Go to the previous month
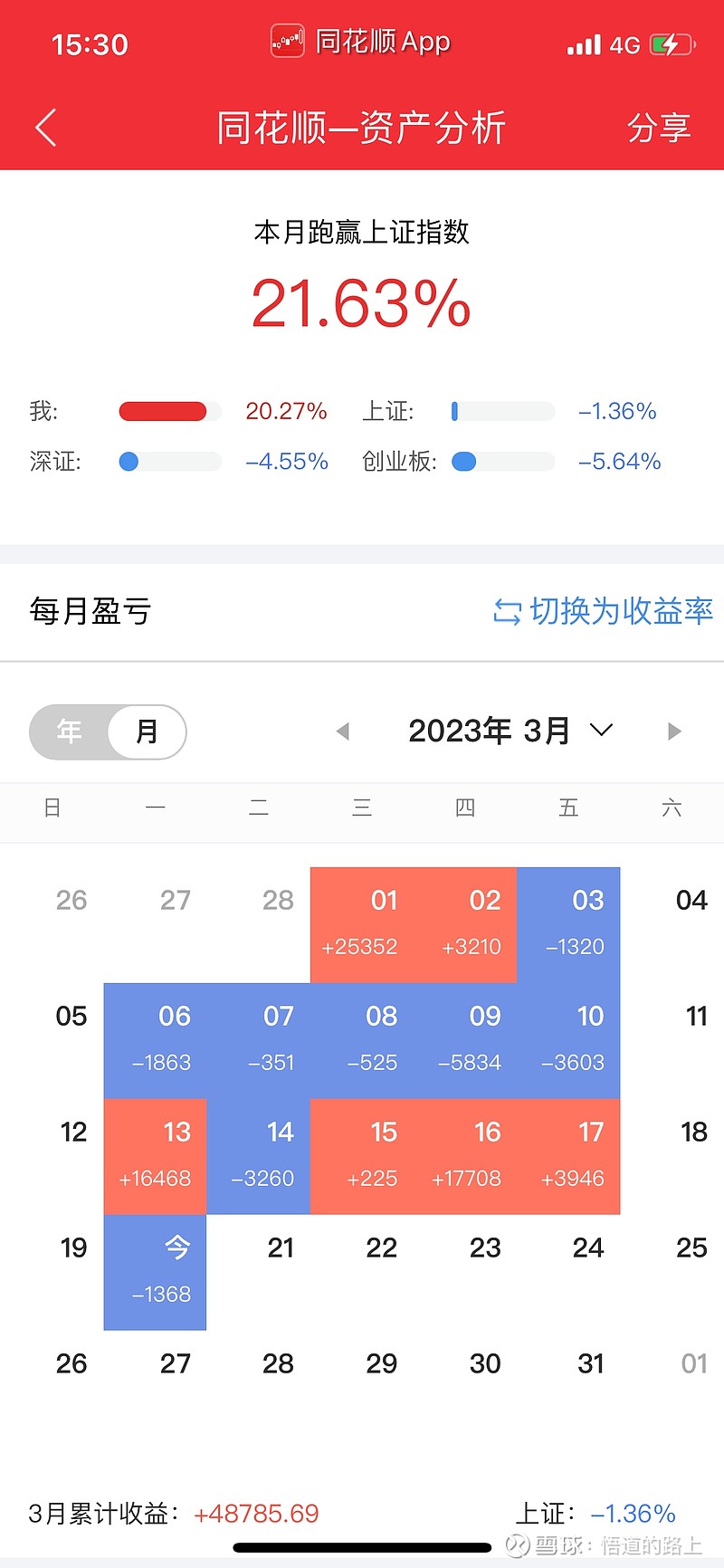Viewport: 724px width, 1568px height. tap(342, 731)
